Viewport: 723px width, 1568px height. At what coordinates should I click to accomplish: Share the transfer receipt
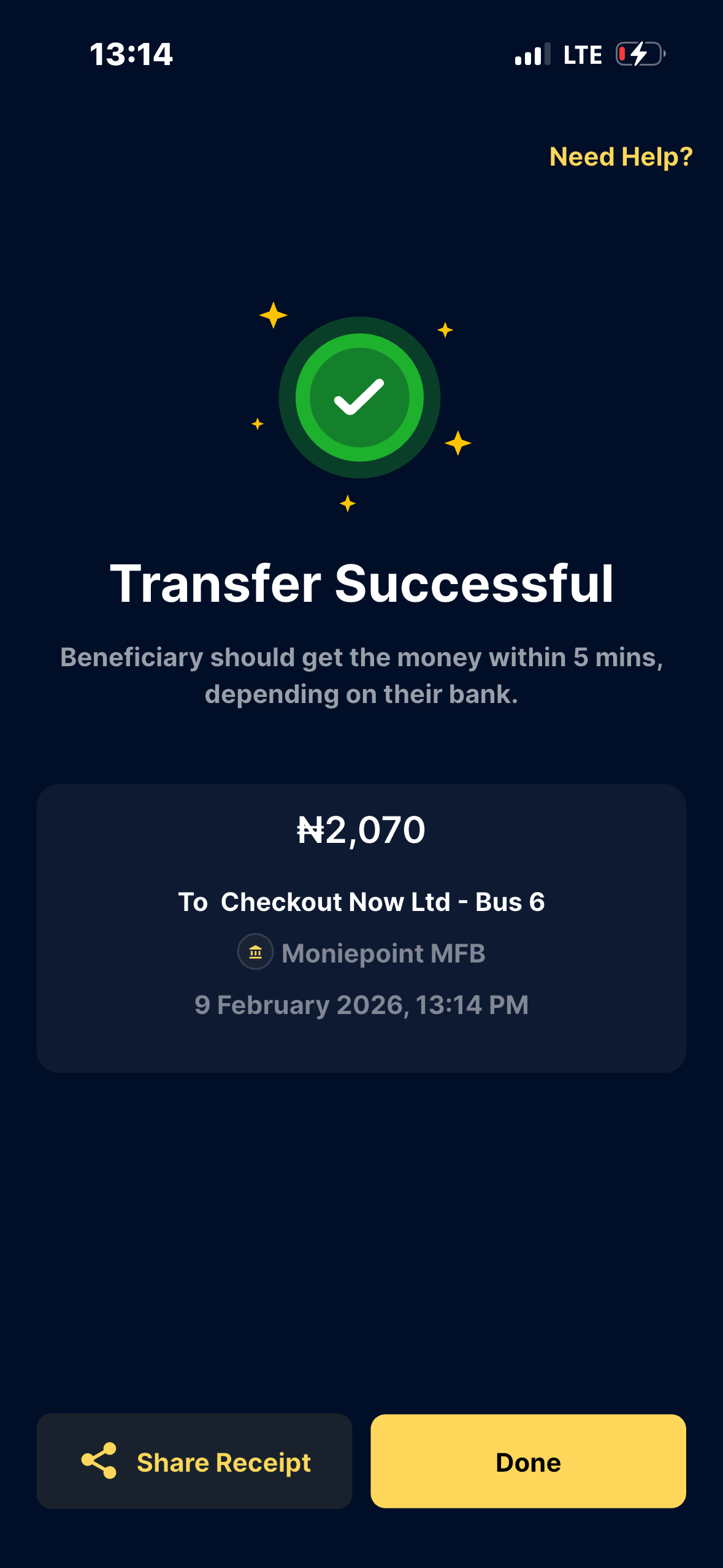click(194, 1461)
